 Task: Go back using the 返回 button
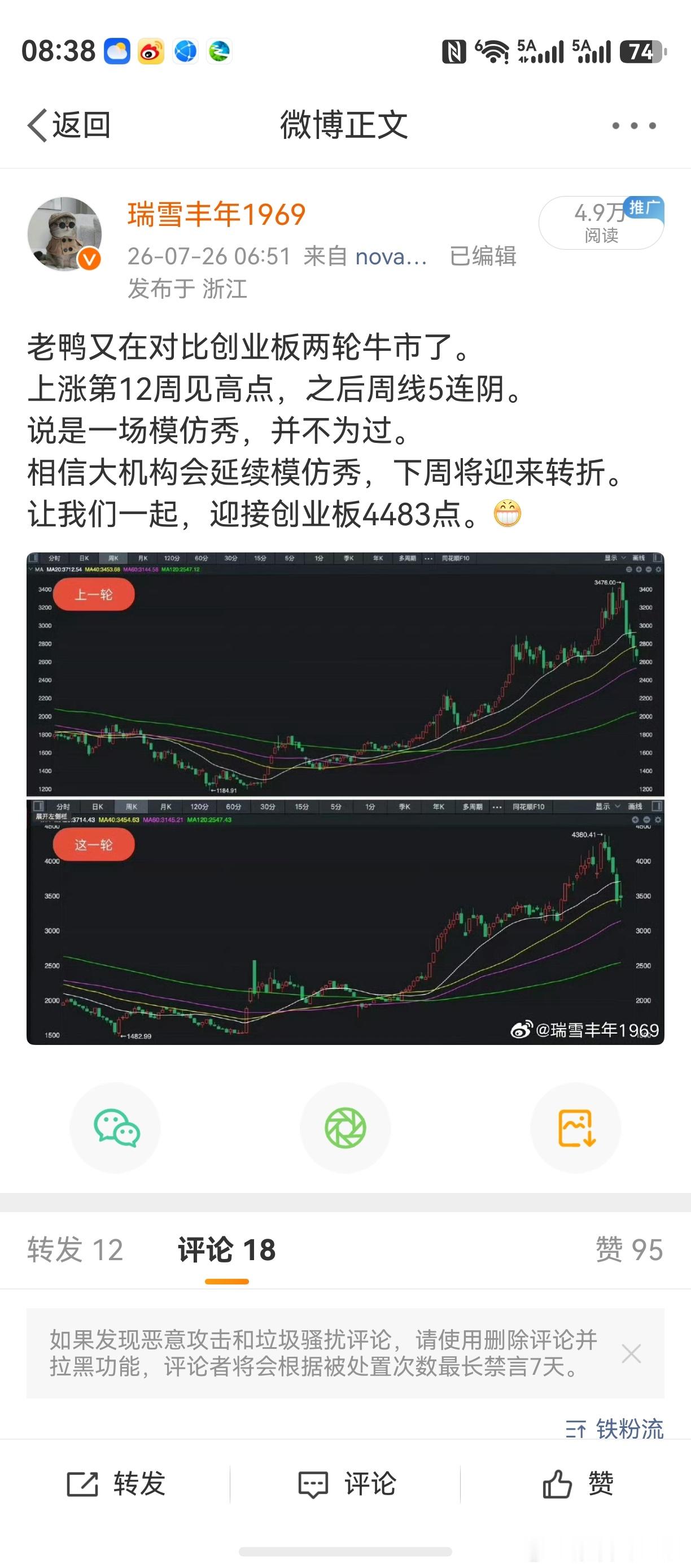(69, 125)
